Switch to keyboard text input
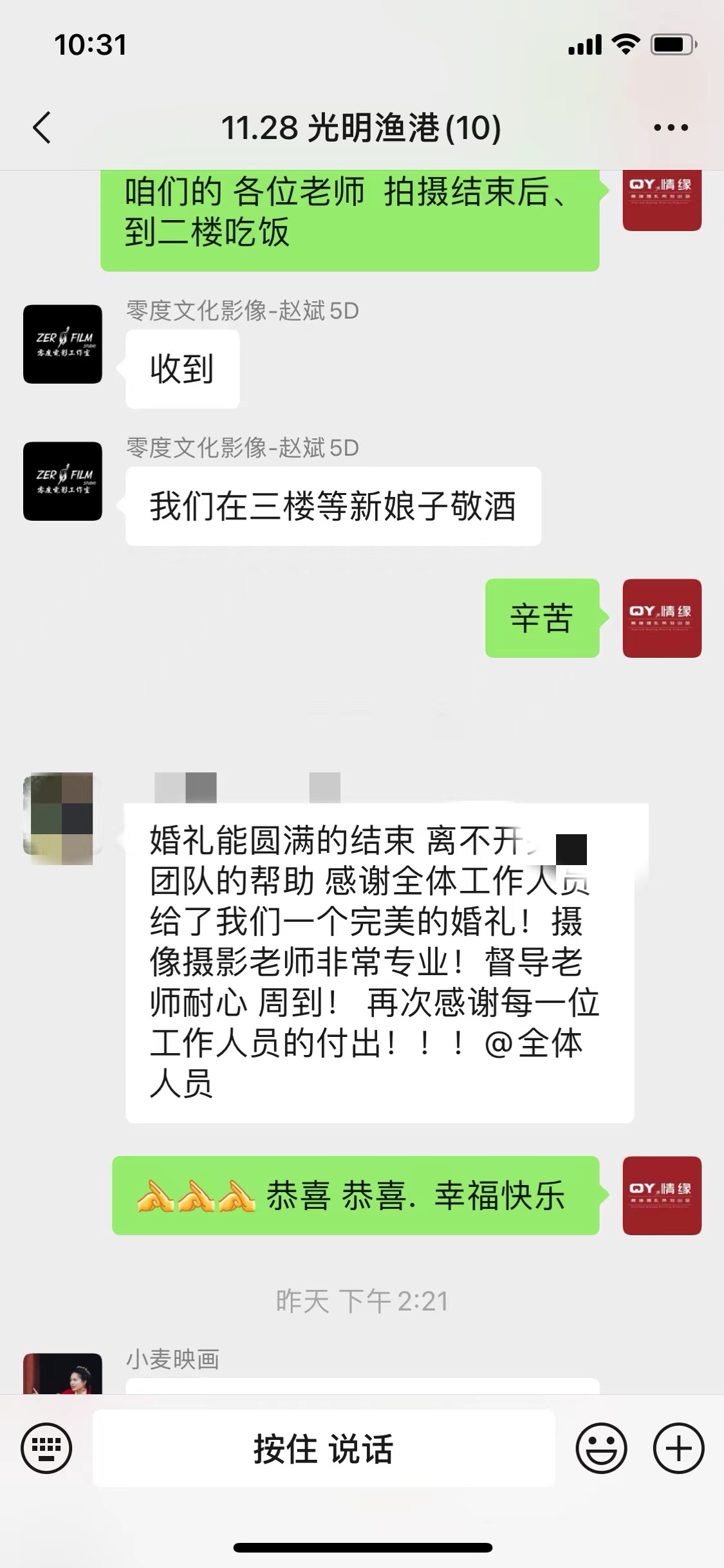Screen dimensions: 724x1568 [46, 1448]
